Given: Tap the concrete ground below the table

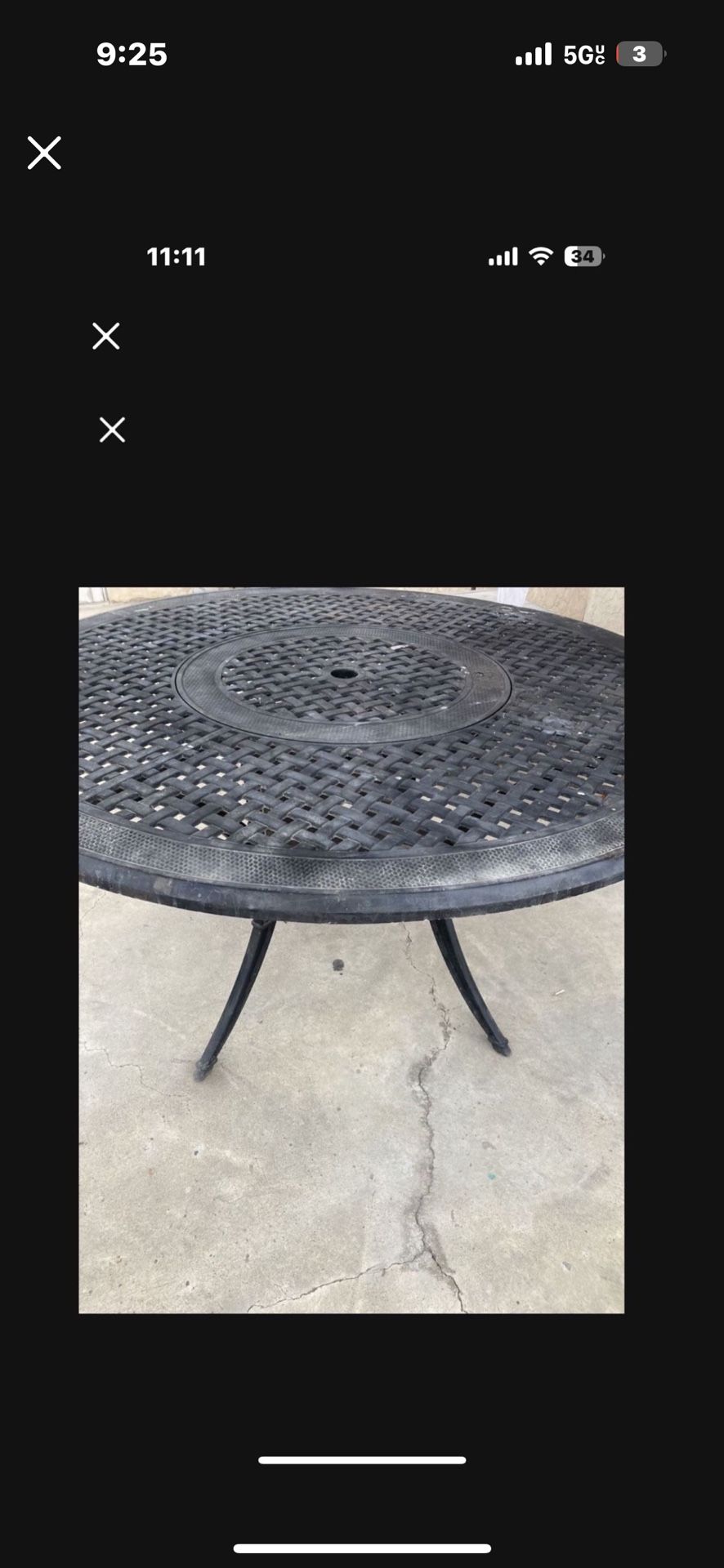Looking at the screenshot, I should [x=351, y=1184].
